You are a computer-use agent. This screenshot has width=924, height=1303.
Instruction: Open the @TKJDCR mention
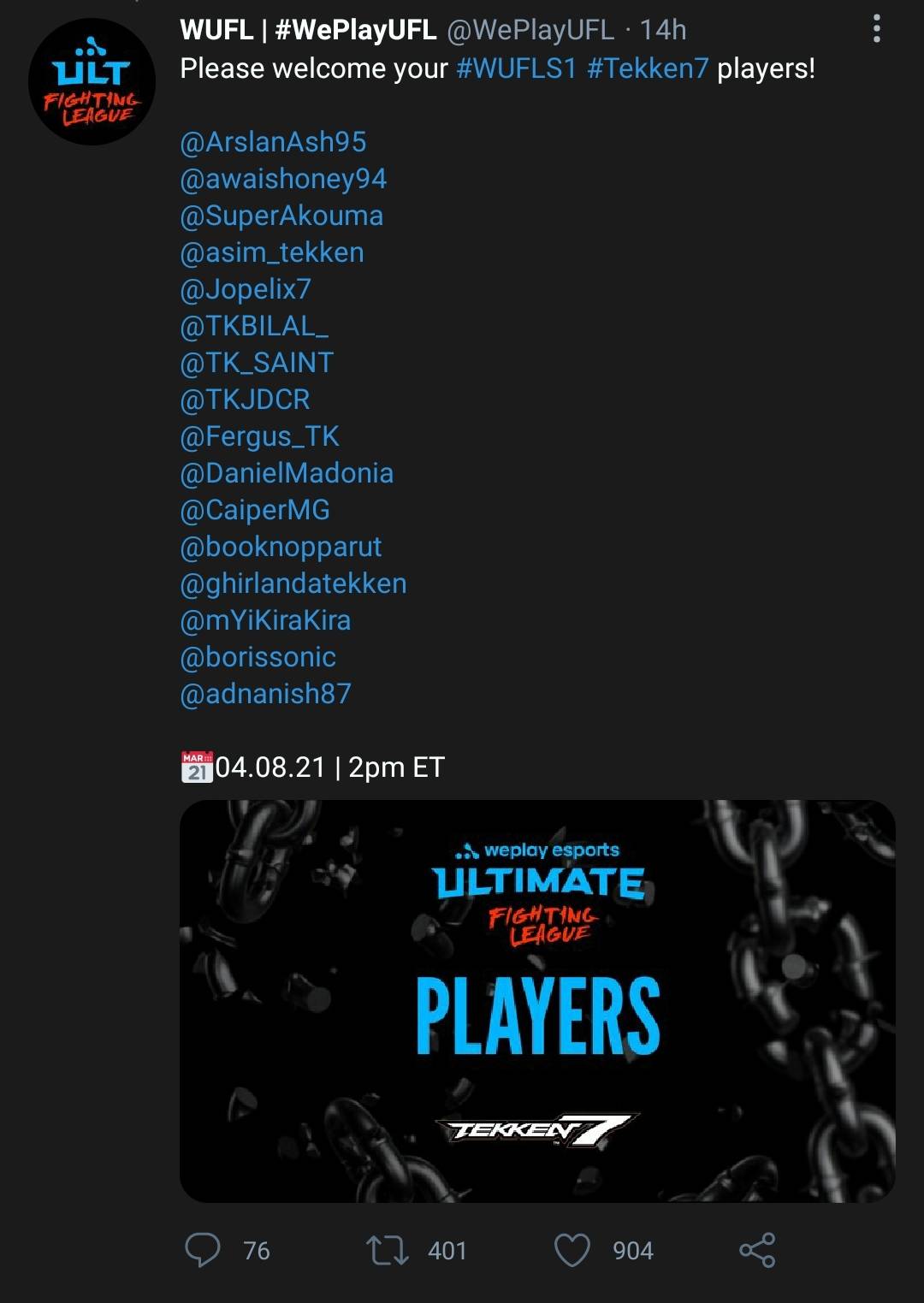point(245,400)
